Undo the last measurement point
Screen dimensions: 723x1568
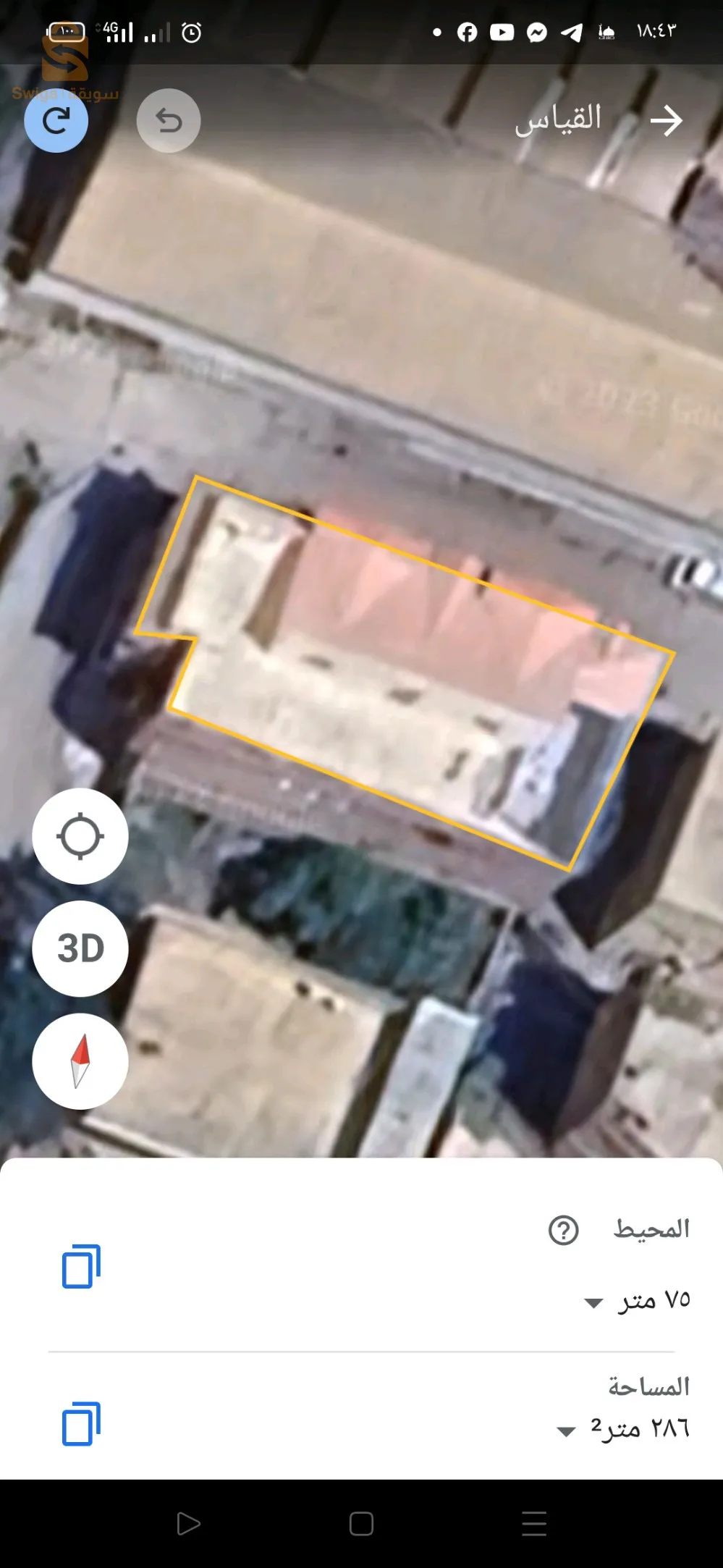[x=169, y=121]
